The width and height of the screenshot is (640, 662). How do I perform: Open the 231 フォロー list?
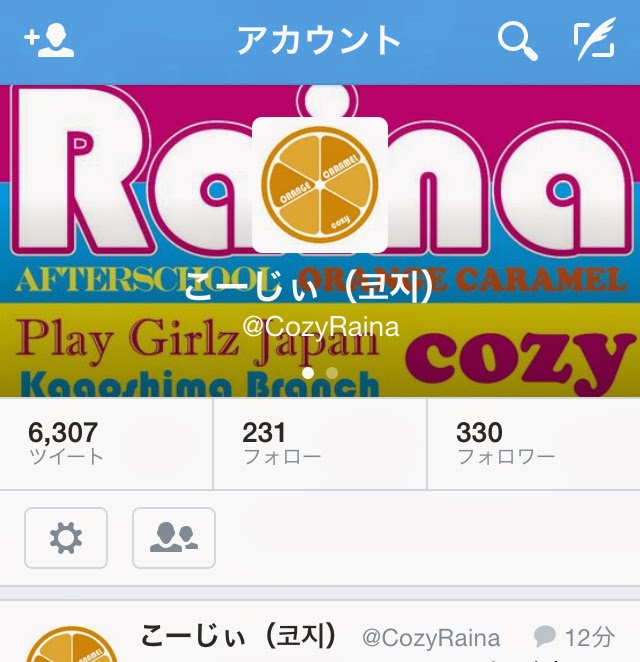tap(320, 444)
